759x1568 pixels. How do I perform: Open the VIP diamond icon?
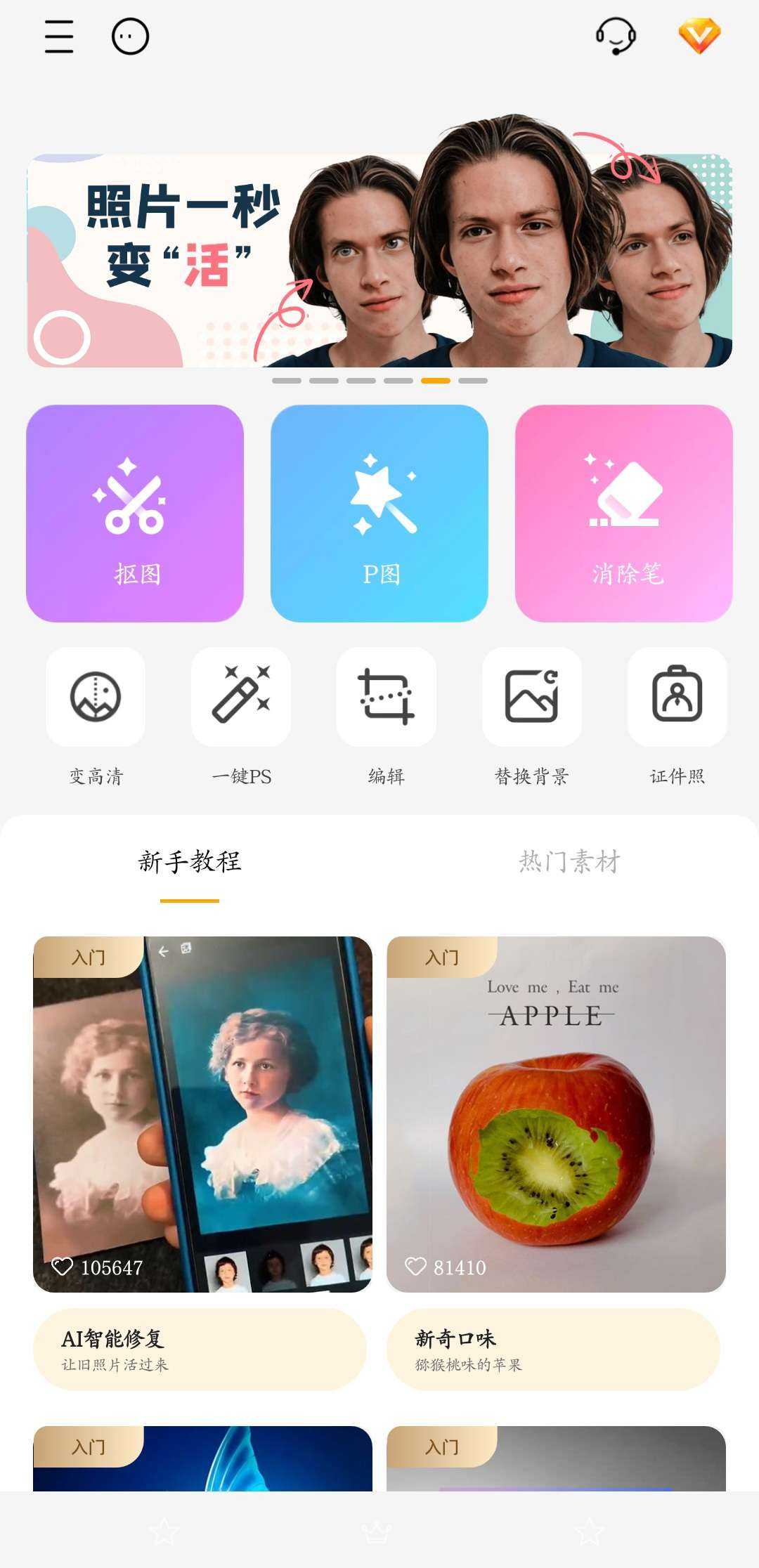click(699, 36)
